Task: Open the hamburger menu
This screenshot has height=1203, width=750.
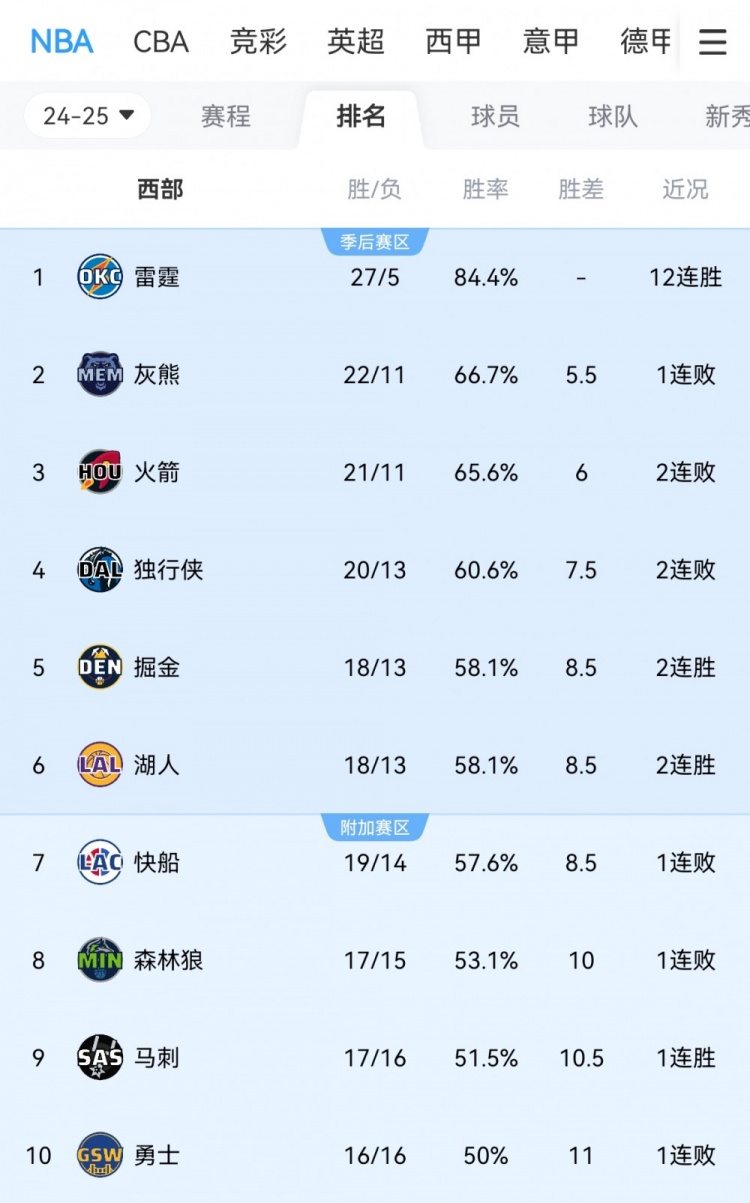Action: pyautogui.click(x=712, y=42)
